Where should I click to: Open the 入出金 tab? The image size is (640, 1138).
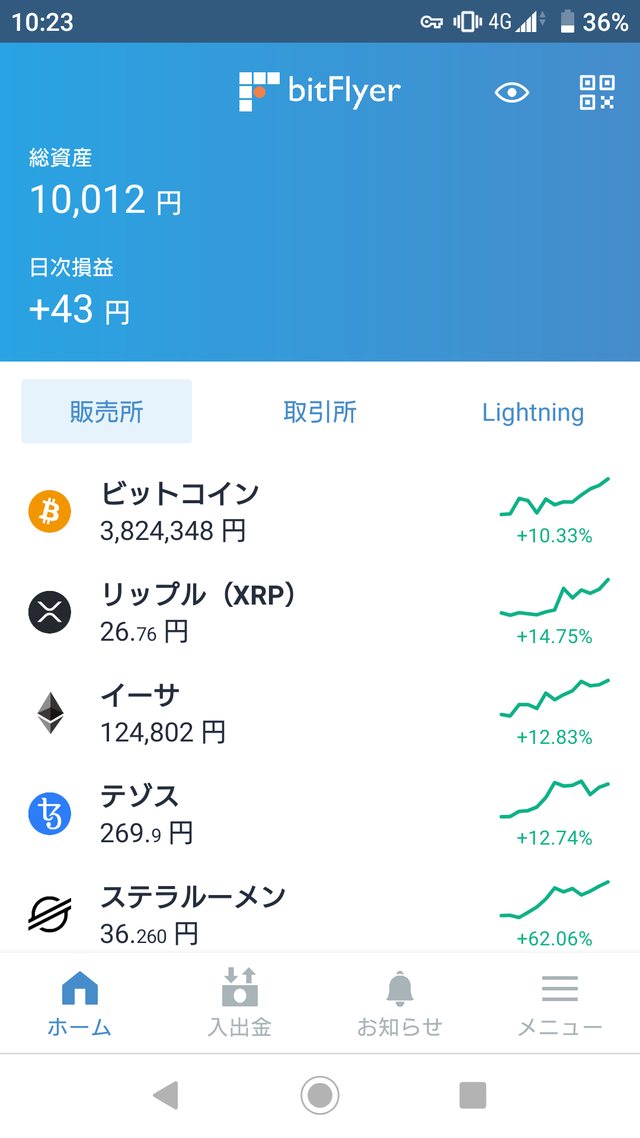pos(240,1003)
